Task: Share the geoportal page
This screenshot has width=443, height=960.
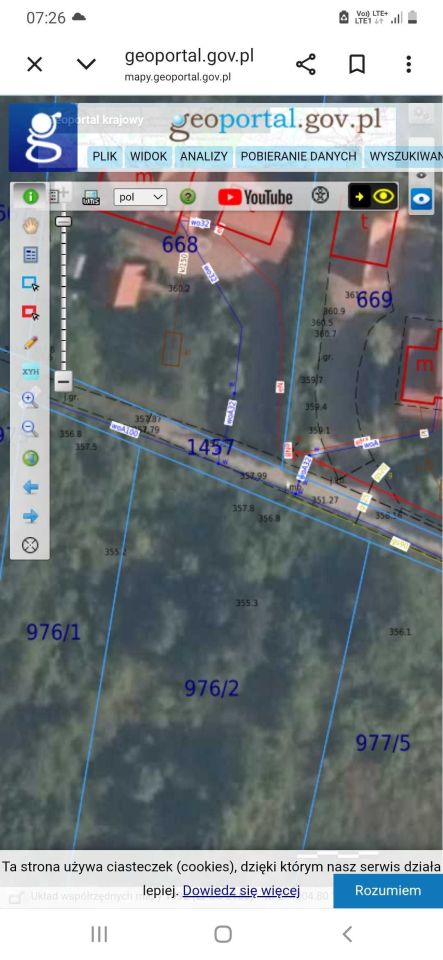Action: coord(305,64)
